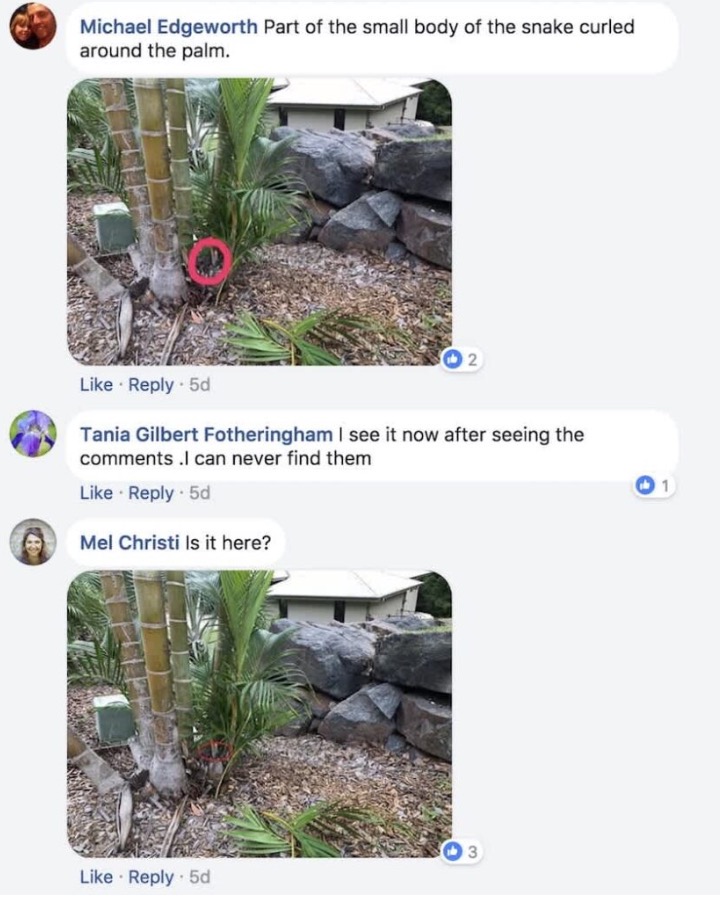View reactions on Mel Christi's comment
Screen dimensions: 720x898
[462, 851]
